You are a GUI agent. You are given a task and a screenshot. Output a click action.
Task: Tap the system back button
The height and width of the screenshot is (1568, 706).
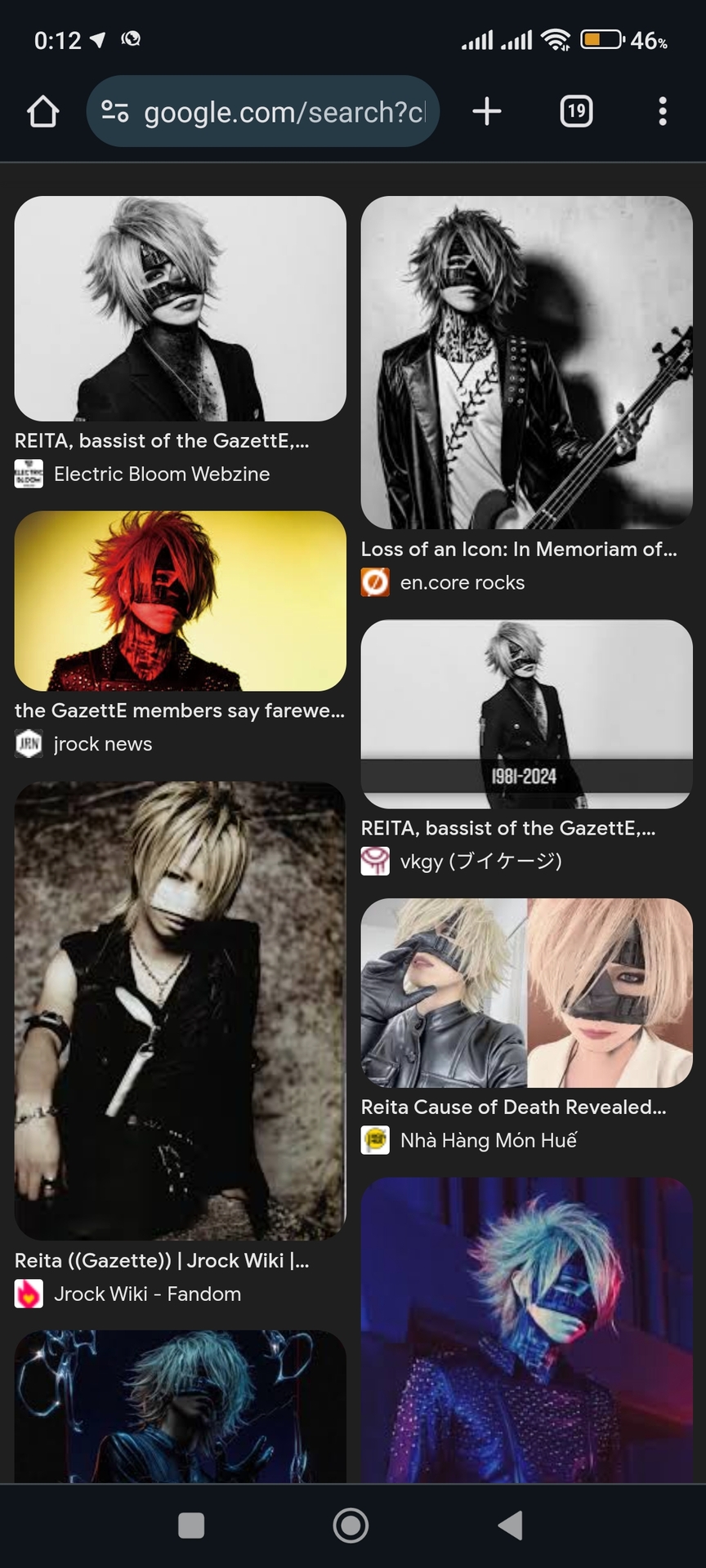511,1525
